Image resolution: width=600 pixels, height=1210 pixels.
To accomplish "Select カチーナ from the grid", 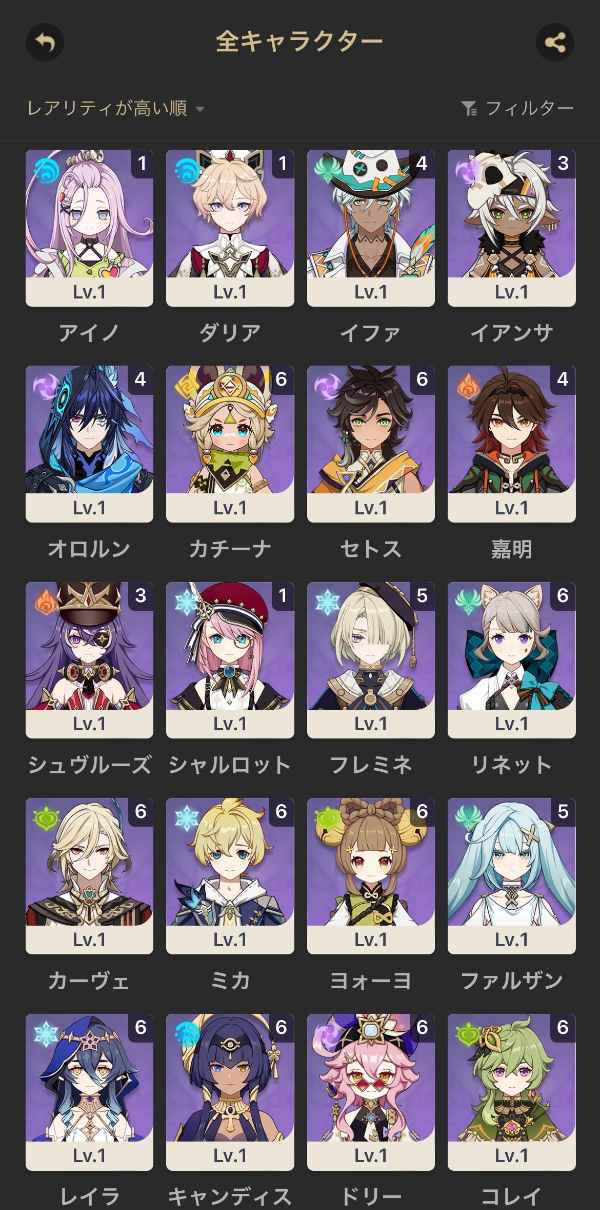I will point(230,444).
